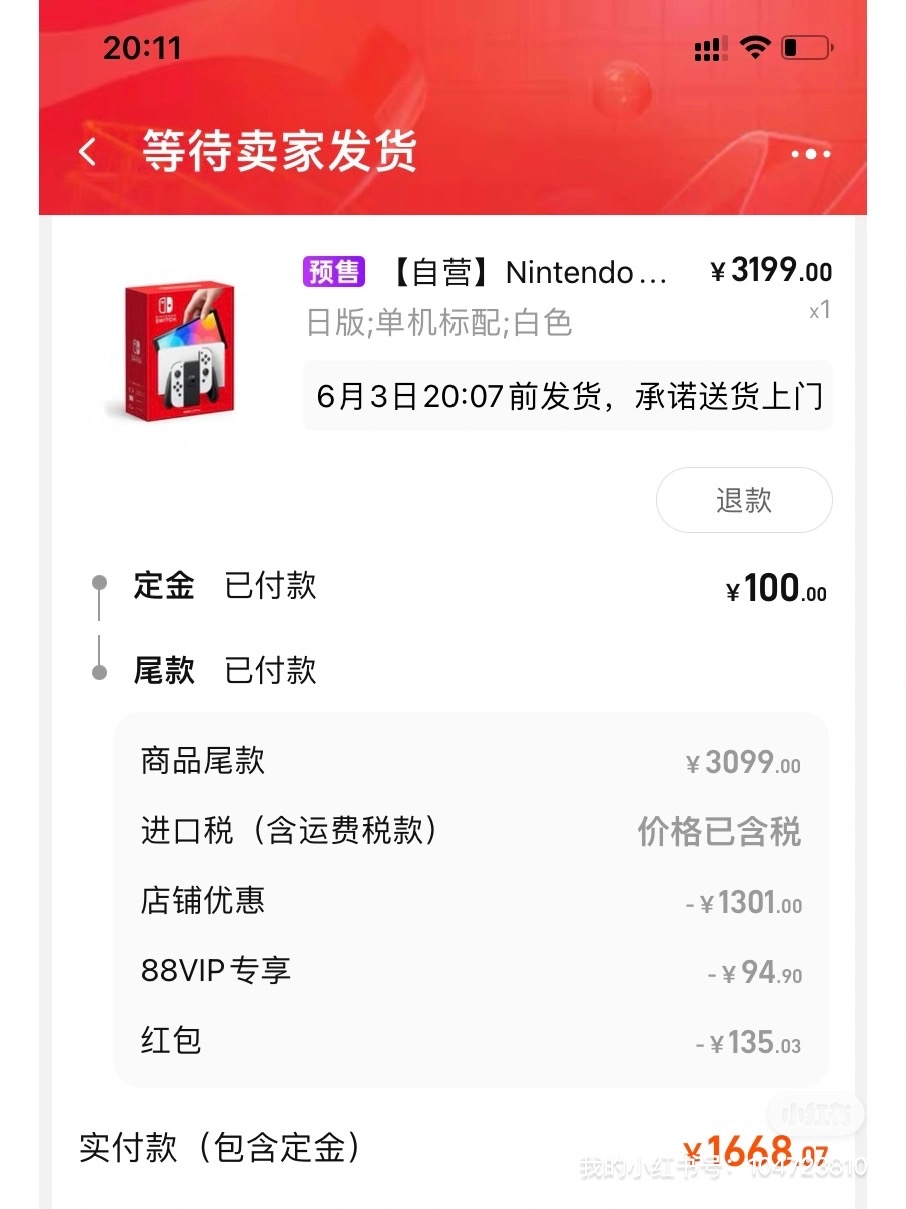Image resolution: width=906 pixels, height=1209 pixels.
Task: Tap the 尾款 timeline progress dot
Action: pos(99,671)
